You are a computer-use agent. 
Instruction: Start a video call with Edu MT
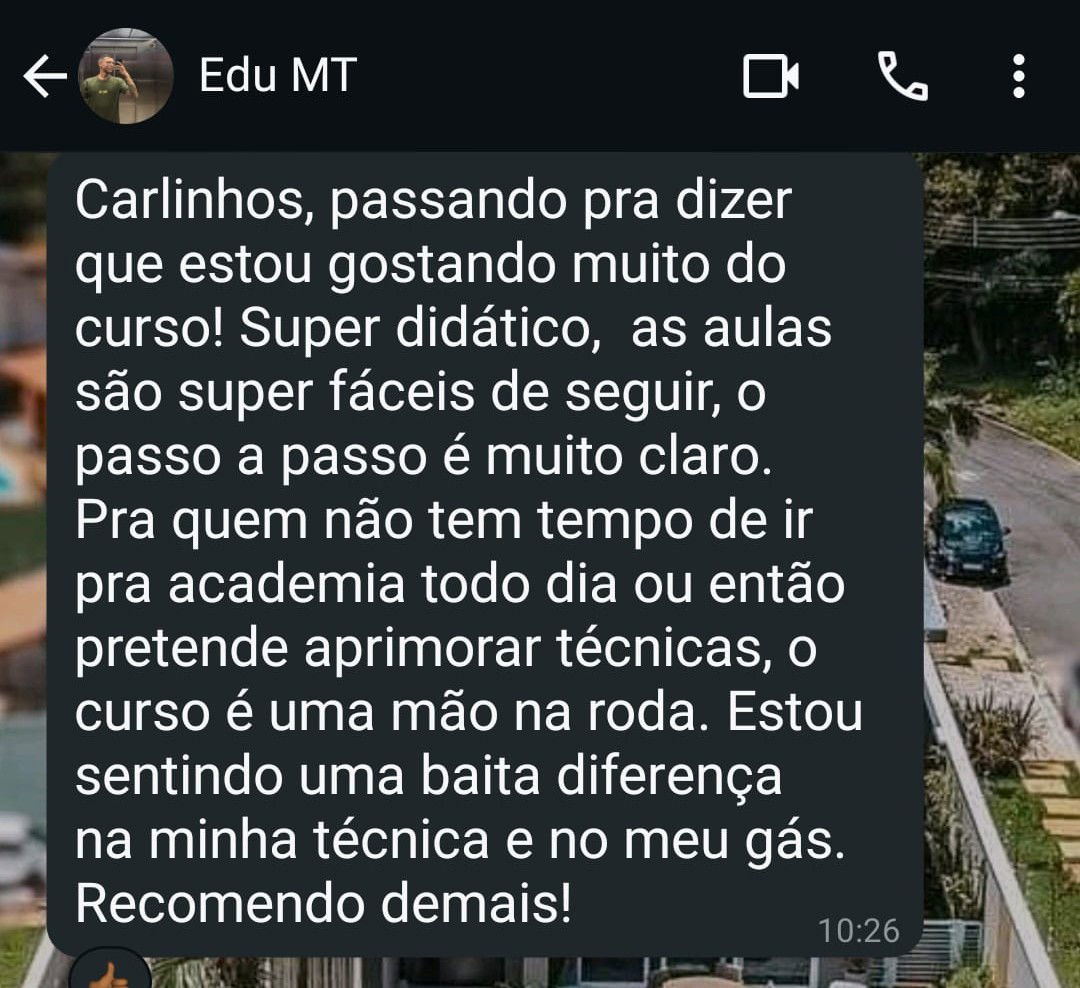(x=770, y=76)
